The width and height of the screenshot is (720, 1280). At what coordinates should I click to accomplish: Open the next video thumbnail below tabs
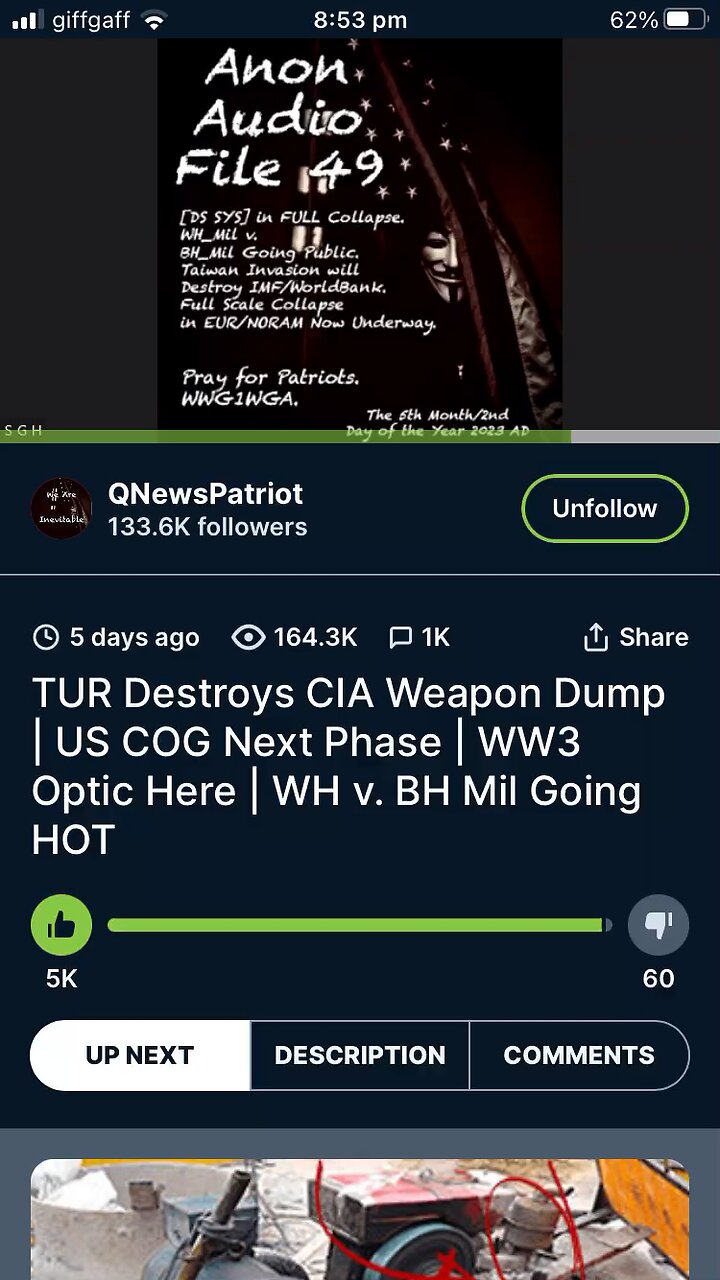pyautogui.click(x=360, y=1220)
